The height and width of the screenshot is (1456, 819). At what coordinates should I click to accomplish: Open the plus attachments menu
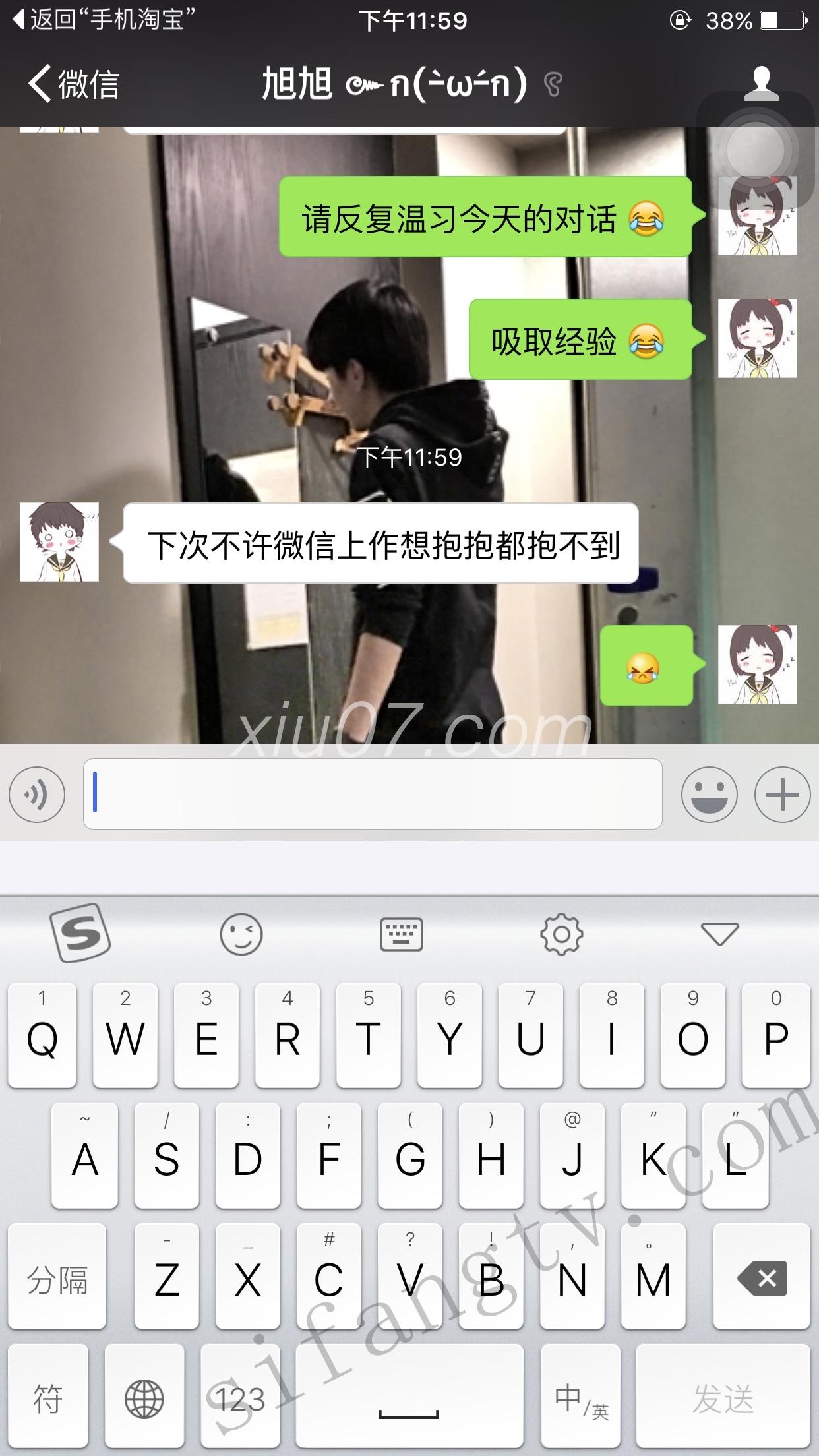[x=782, y=794]
